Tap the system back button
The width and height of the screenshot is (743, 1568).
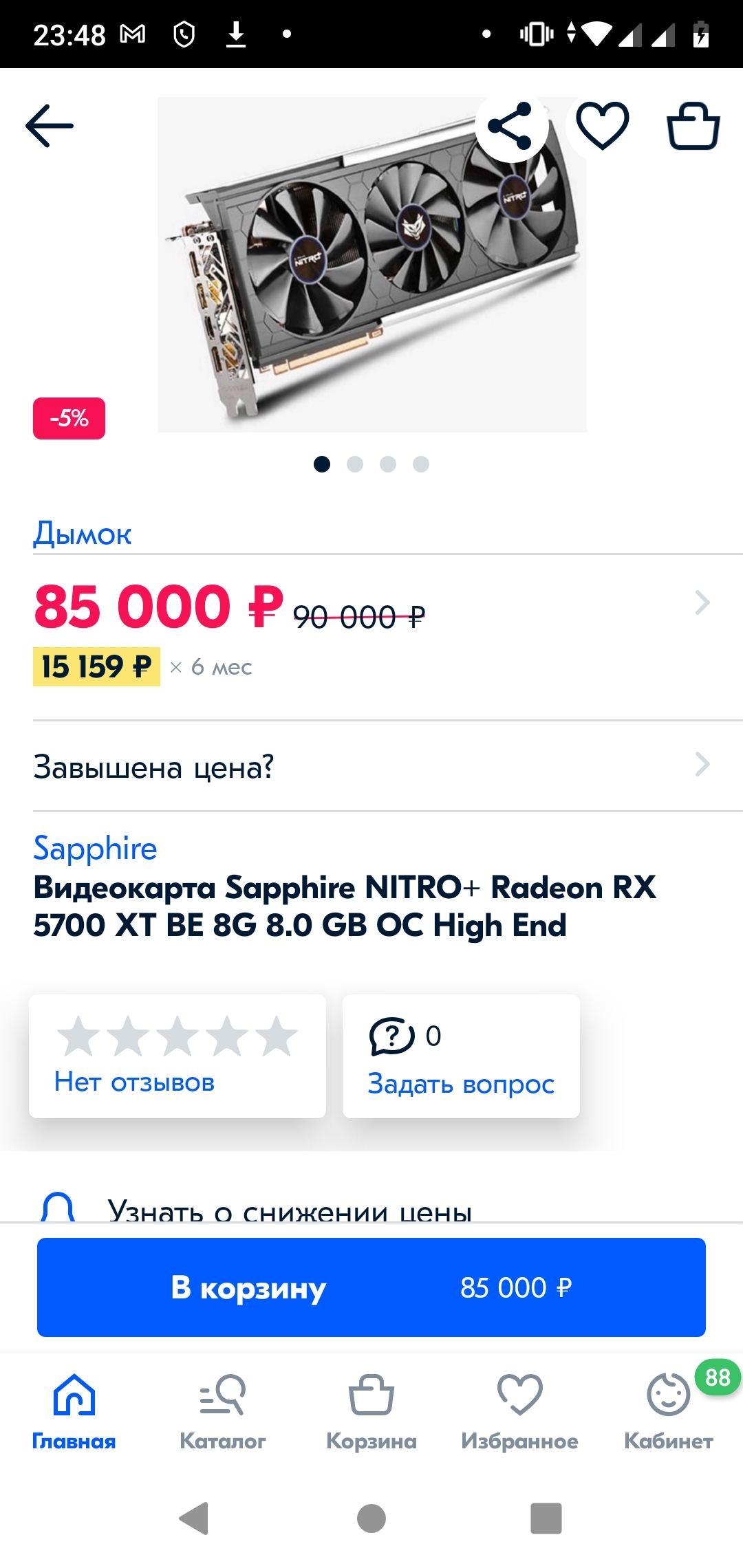194,1518
